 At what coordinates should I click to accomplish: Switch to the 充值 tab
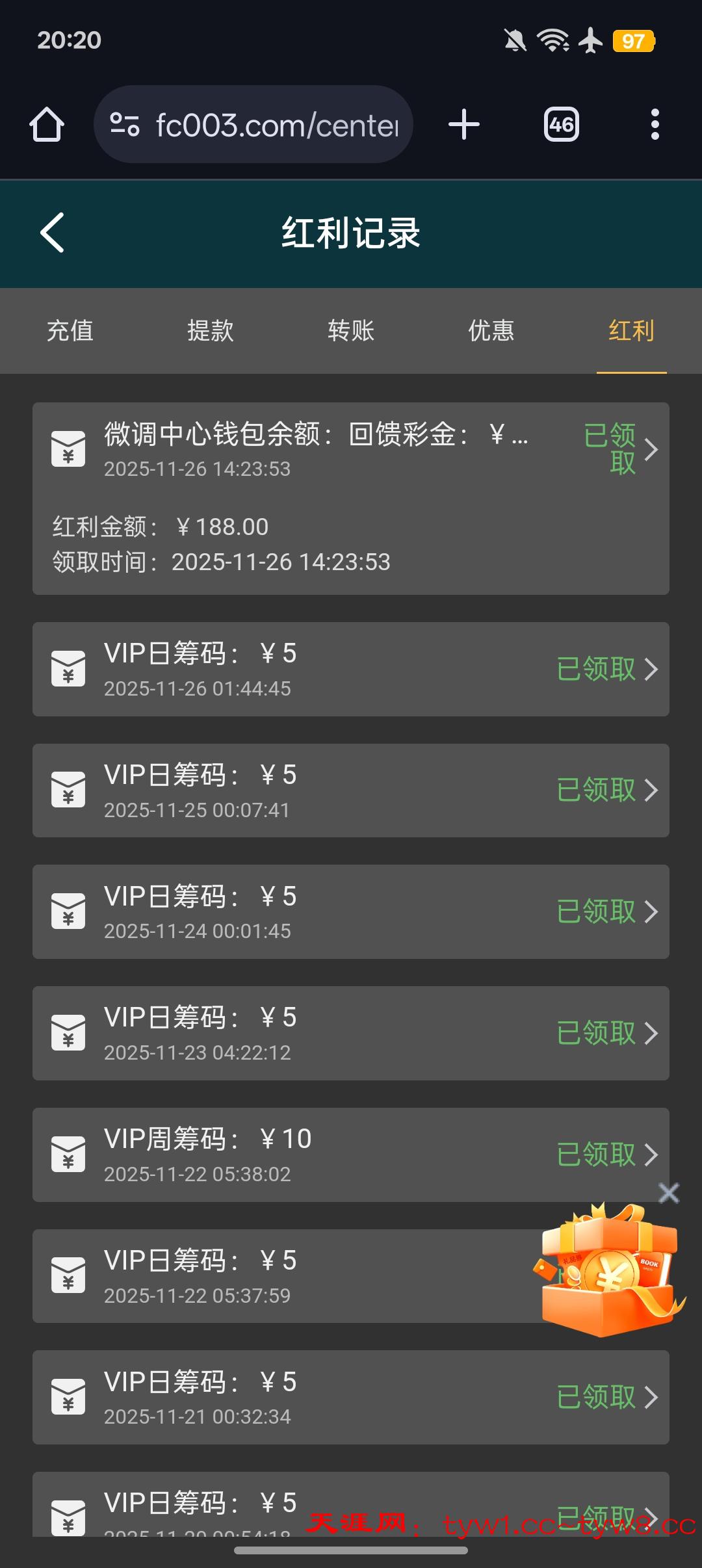click(x=70, y=331)
